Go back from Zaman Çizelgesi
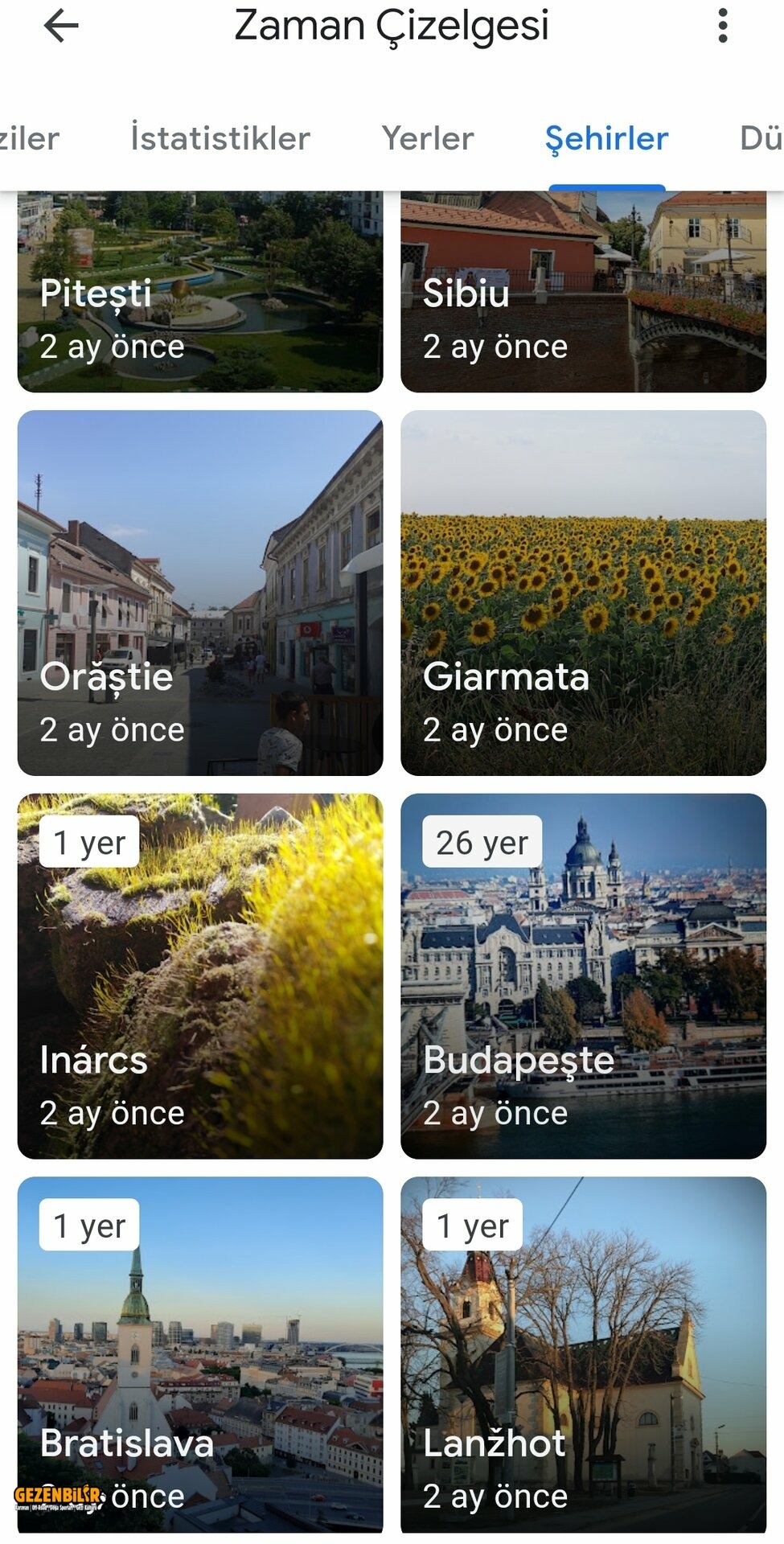The width and height of the screenshot is (784, 1544). (61, 26)
